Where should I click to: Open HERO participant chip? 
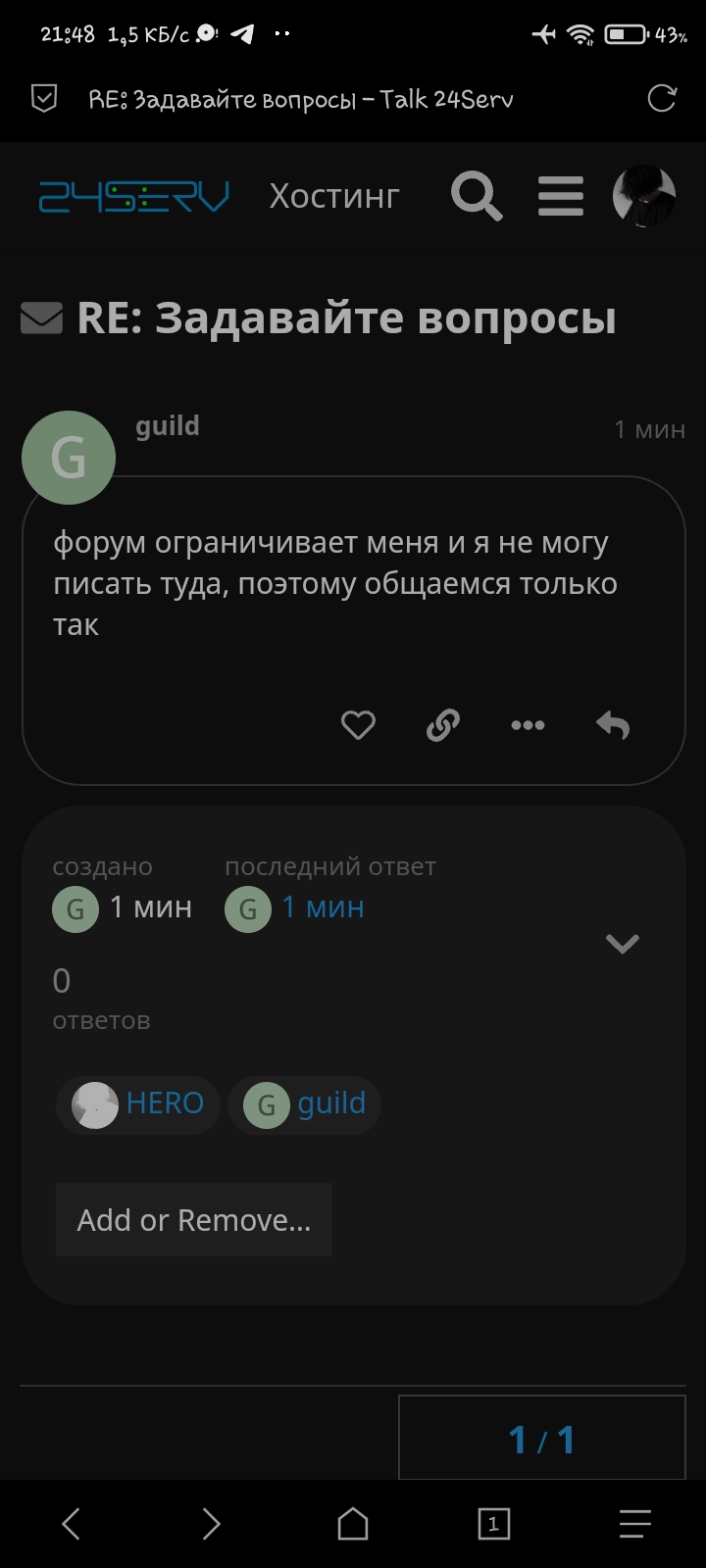138,1104
